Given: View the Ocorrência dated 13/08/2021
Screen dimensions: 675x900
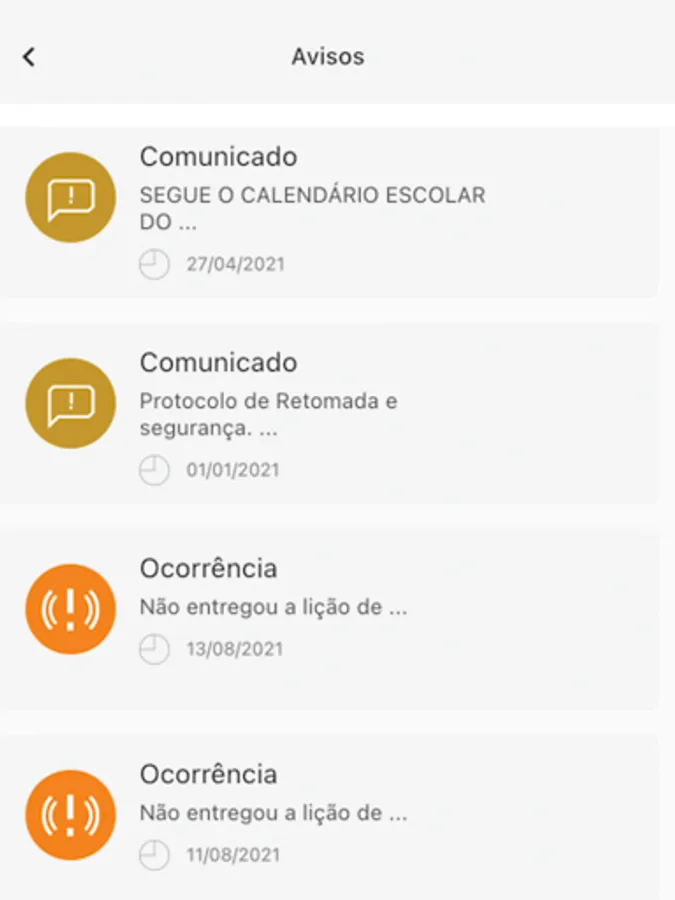Looking at the screenshot, I should (x=330, y=609).
